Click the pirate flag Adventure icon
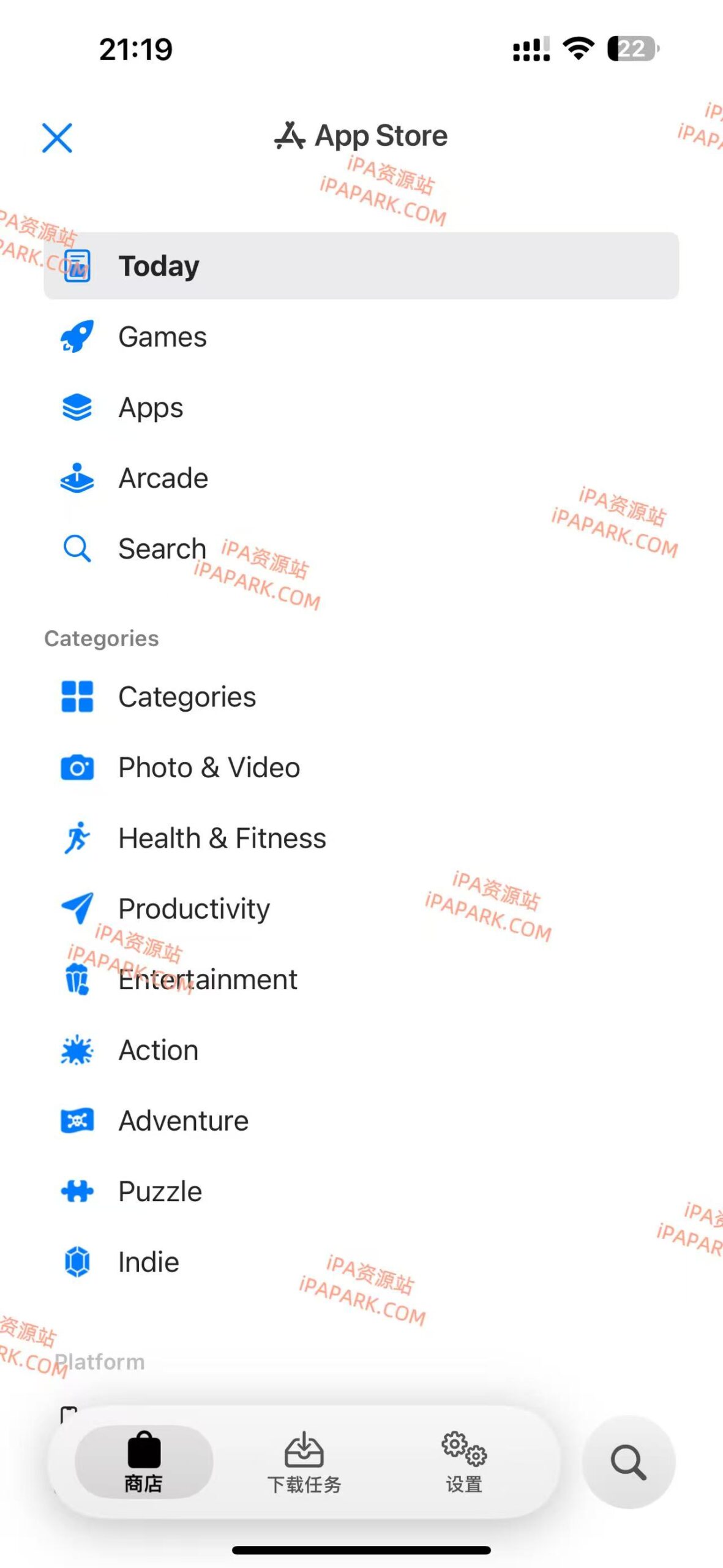 click(77, 1120)
